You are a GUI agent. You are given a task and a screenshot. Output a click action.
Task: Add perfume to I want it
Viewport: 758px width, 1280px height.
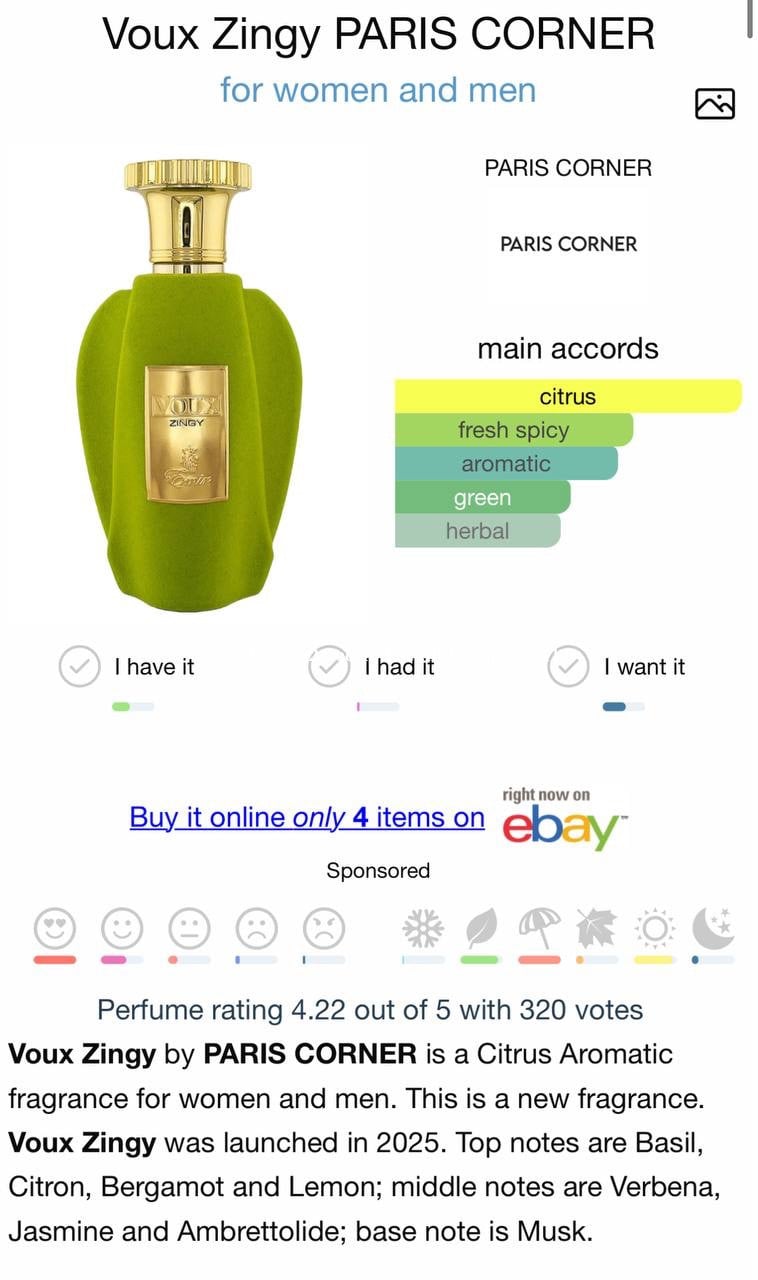point(568,667)
